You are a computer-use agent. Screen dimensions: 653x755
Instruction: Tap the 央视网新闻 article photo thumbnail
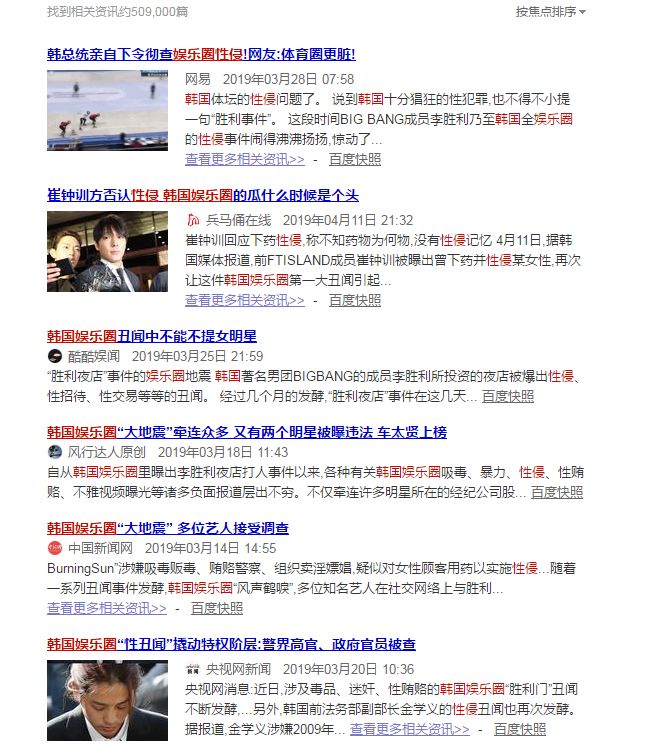point(107,701)
